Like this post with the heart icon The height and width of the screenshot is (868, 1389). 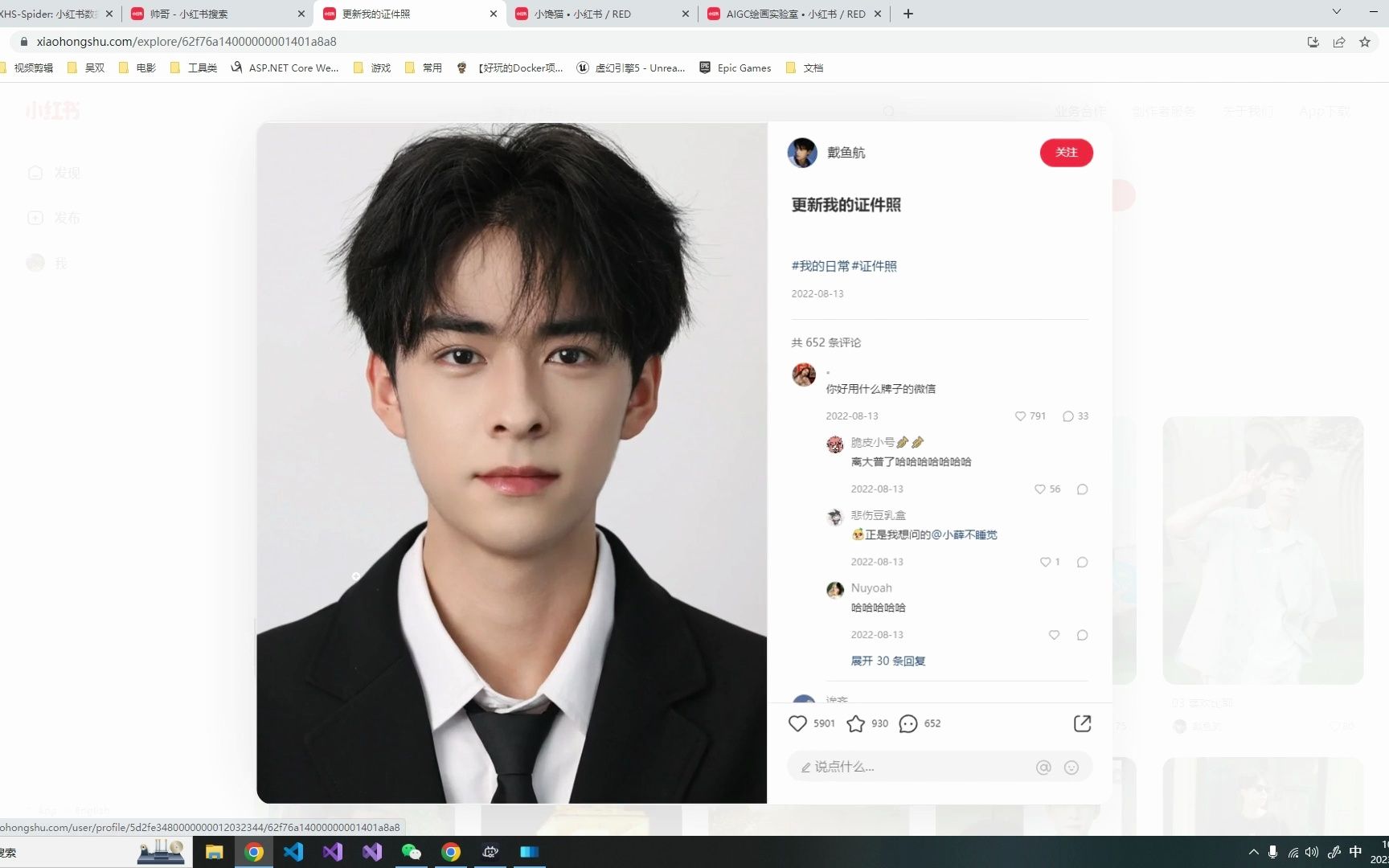[797, 723]
